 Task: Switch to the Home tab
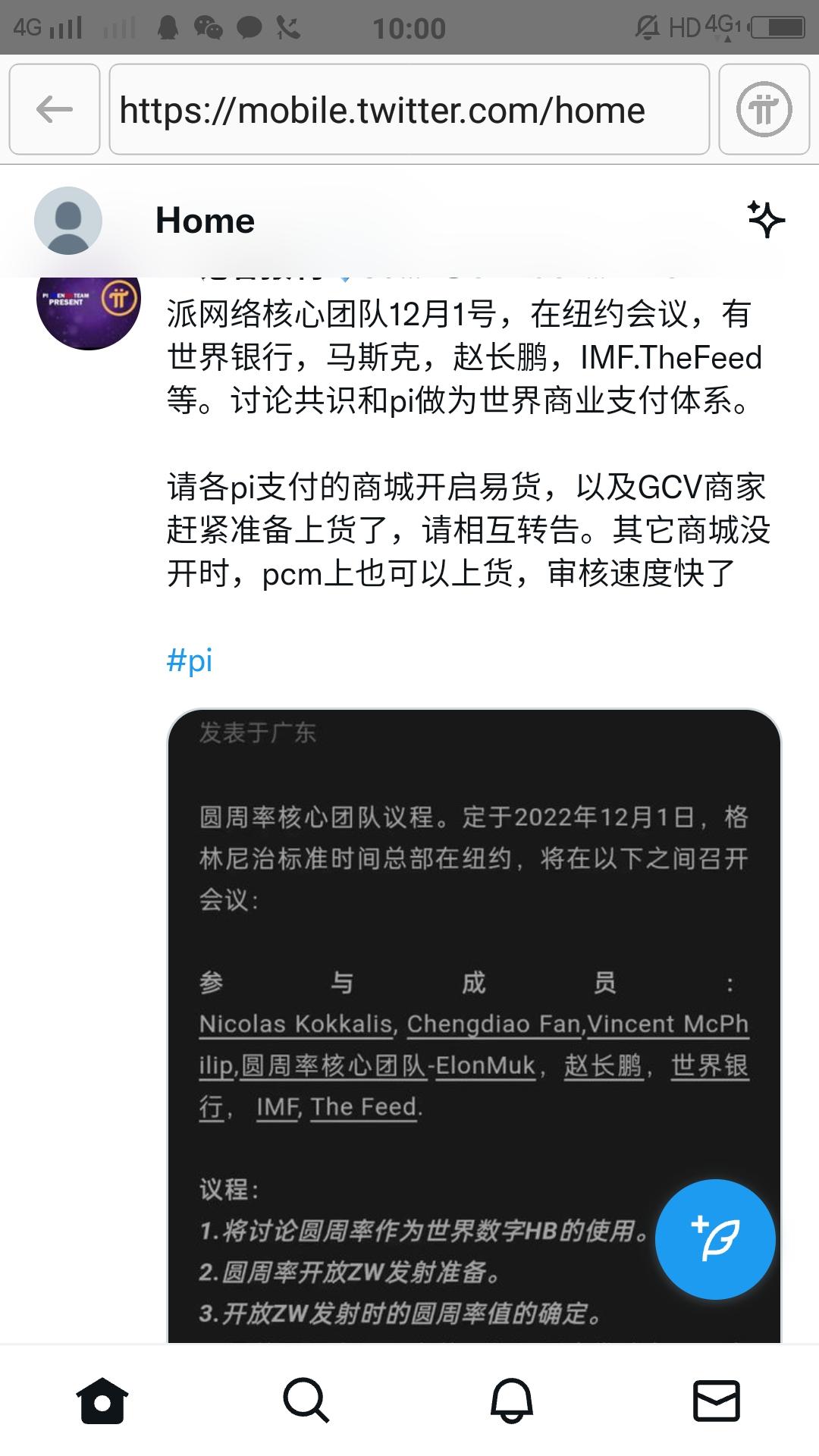pyautogui.click(x=102, y=1400)
